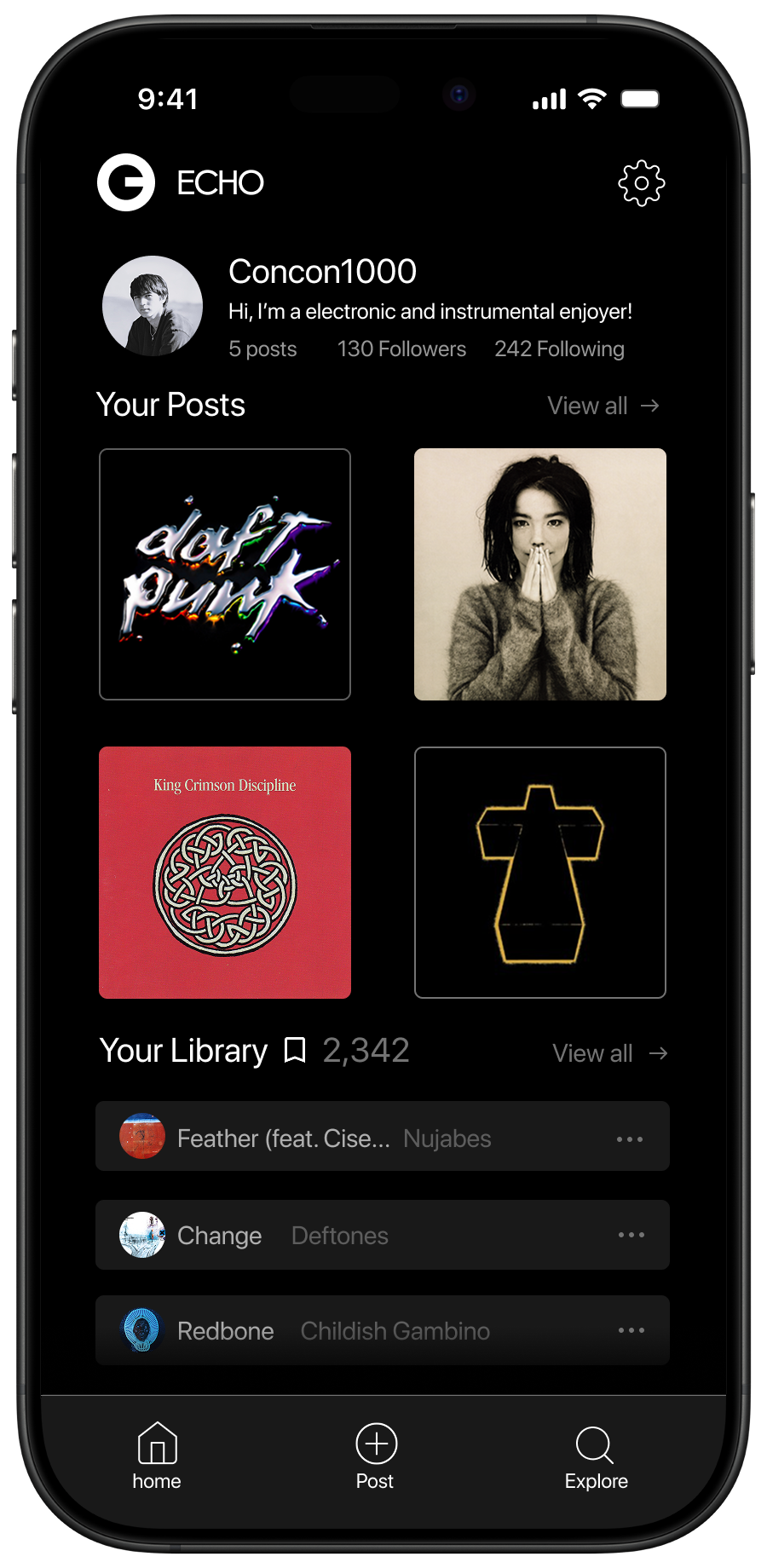The image size is (767, 1568).
Task: Open Redbone by Childish Gambino
Action: coord(332,1330)
